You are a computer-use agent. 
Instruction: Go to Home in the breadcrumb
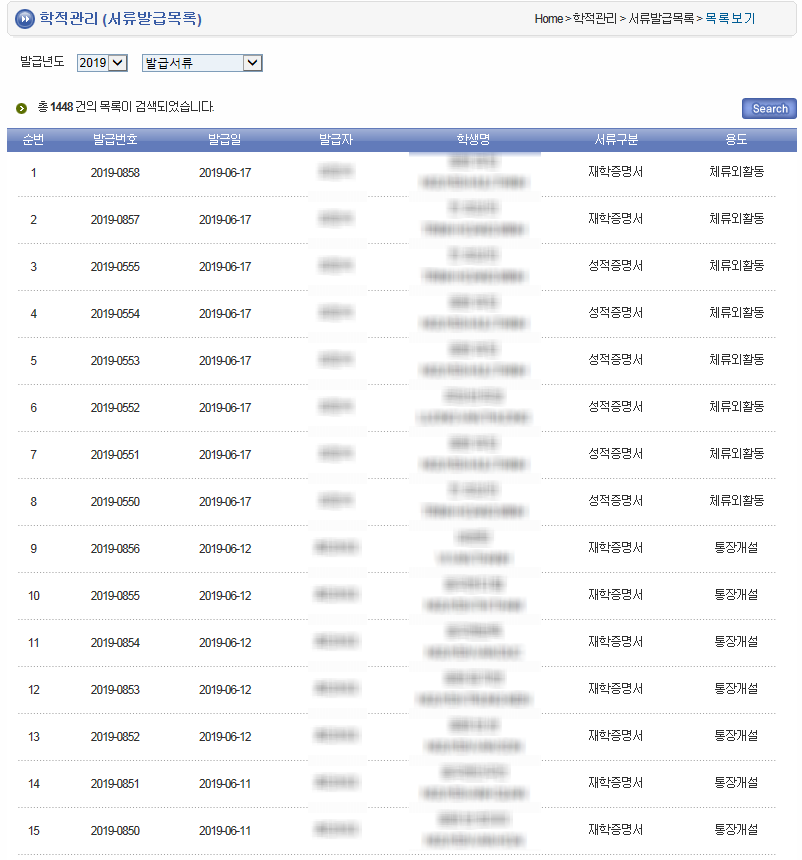[548, 19]
